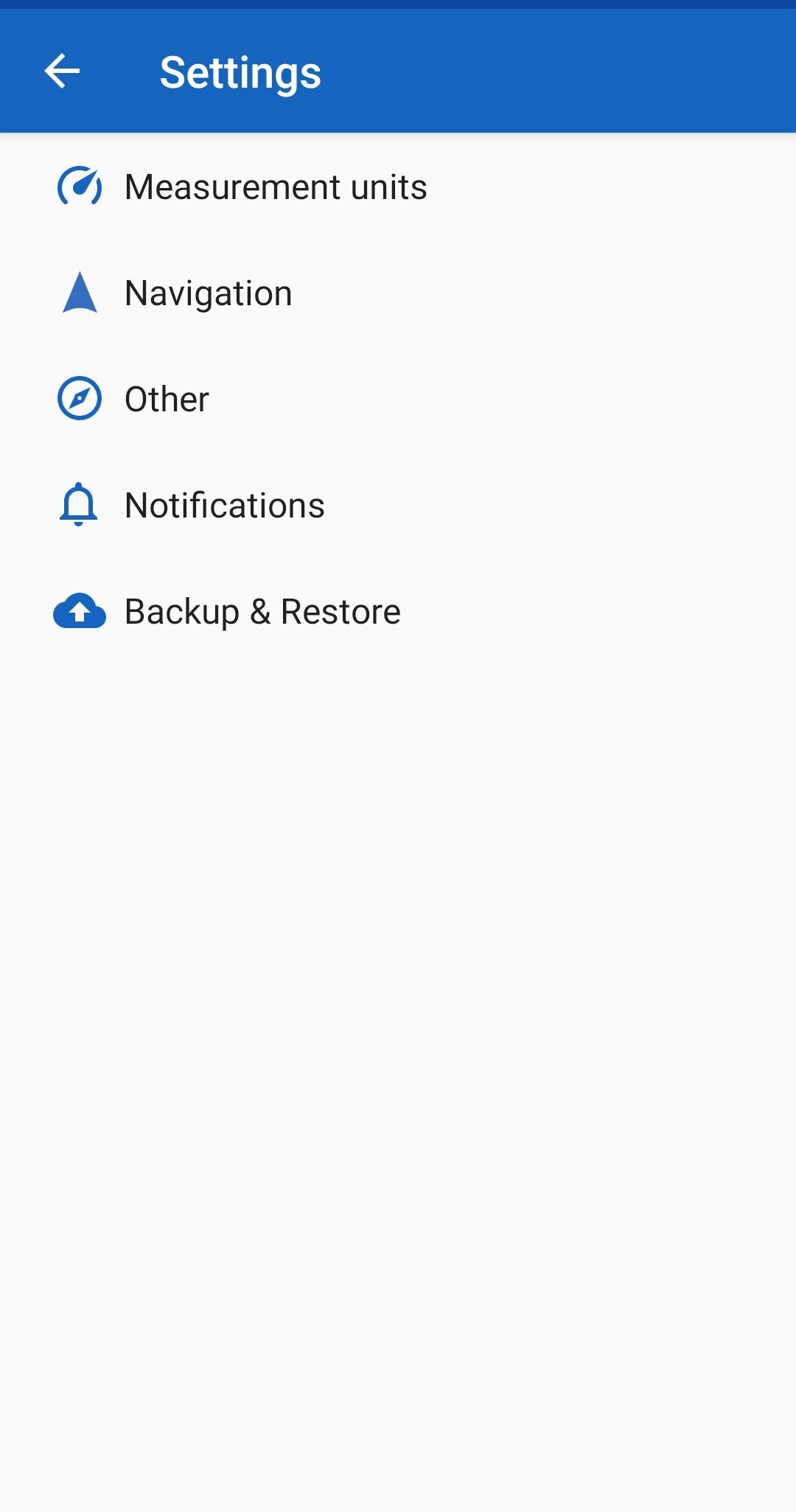Go back from Settings

pos(62,72)
